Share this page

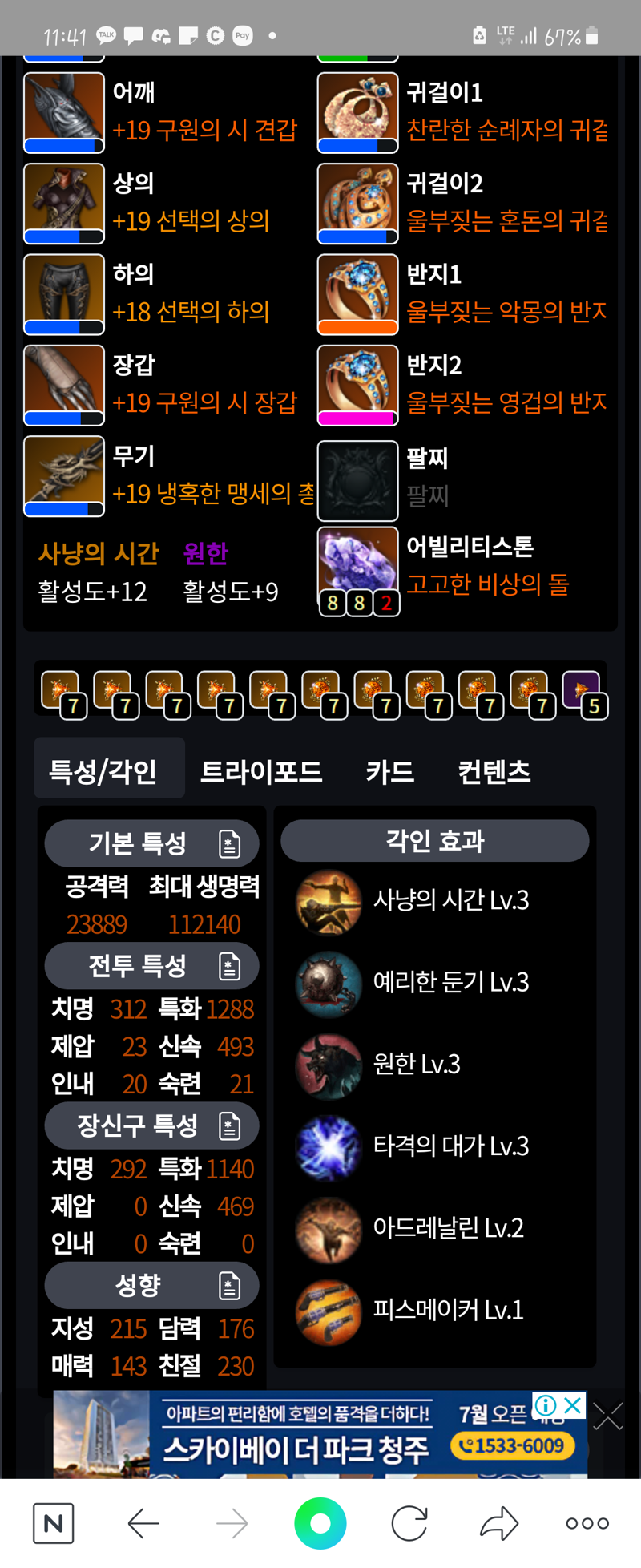tap(498, 1522)
